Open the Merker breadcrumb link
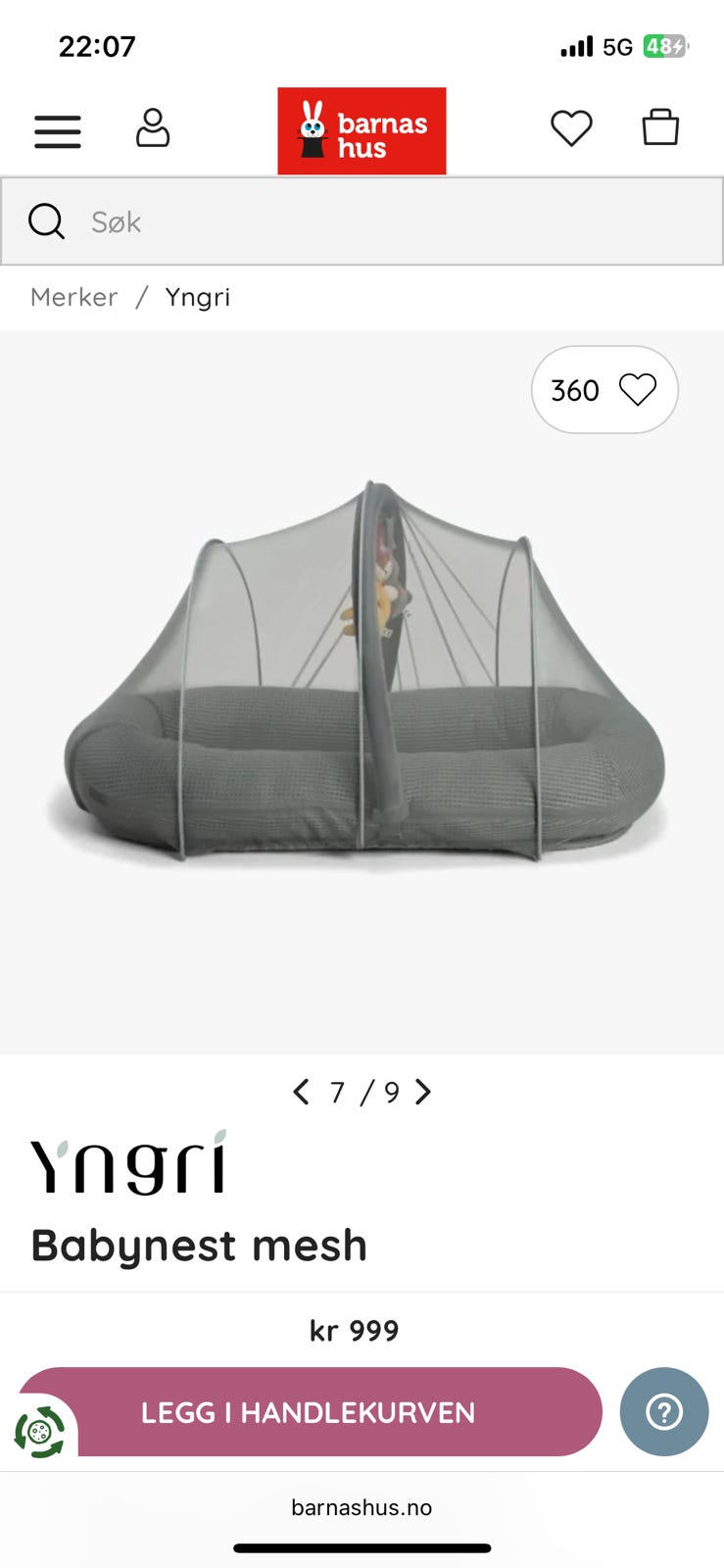 74,297
